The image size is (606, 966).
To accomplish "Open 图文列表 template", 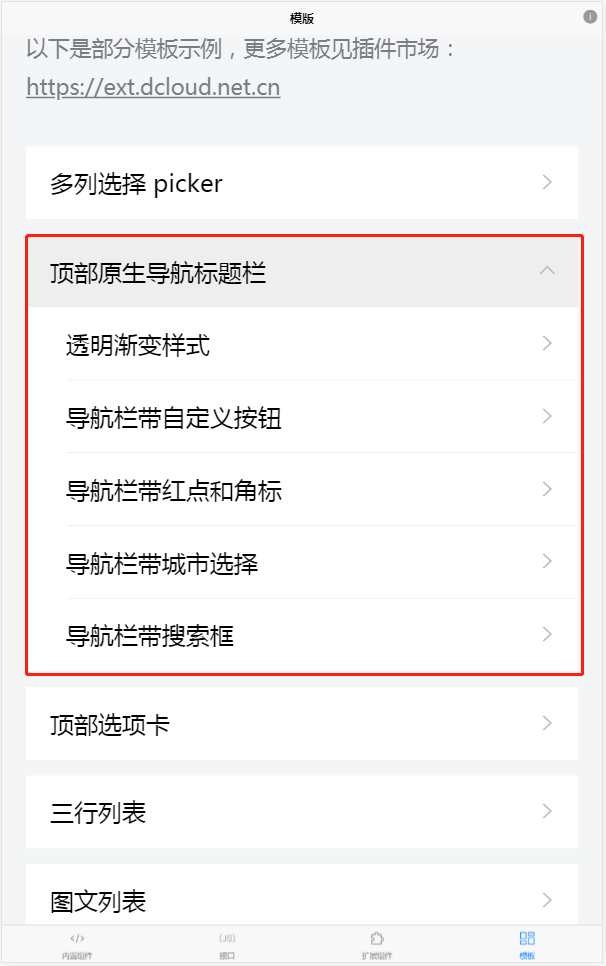I will (x=301, y=900).
